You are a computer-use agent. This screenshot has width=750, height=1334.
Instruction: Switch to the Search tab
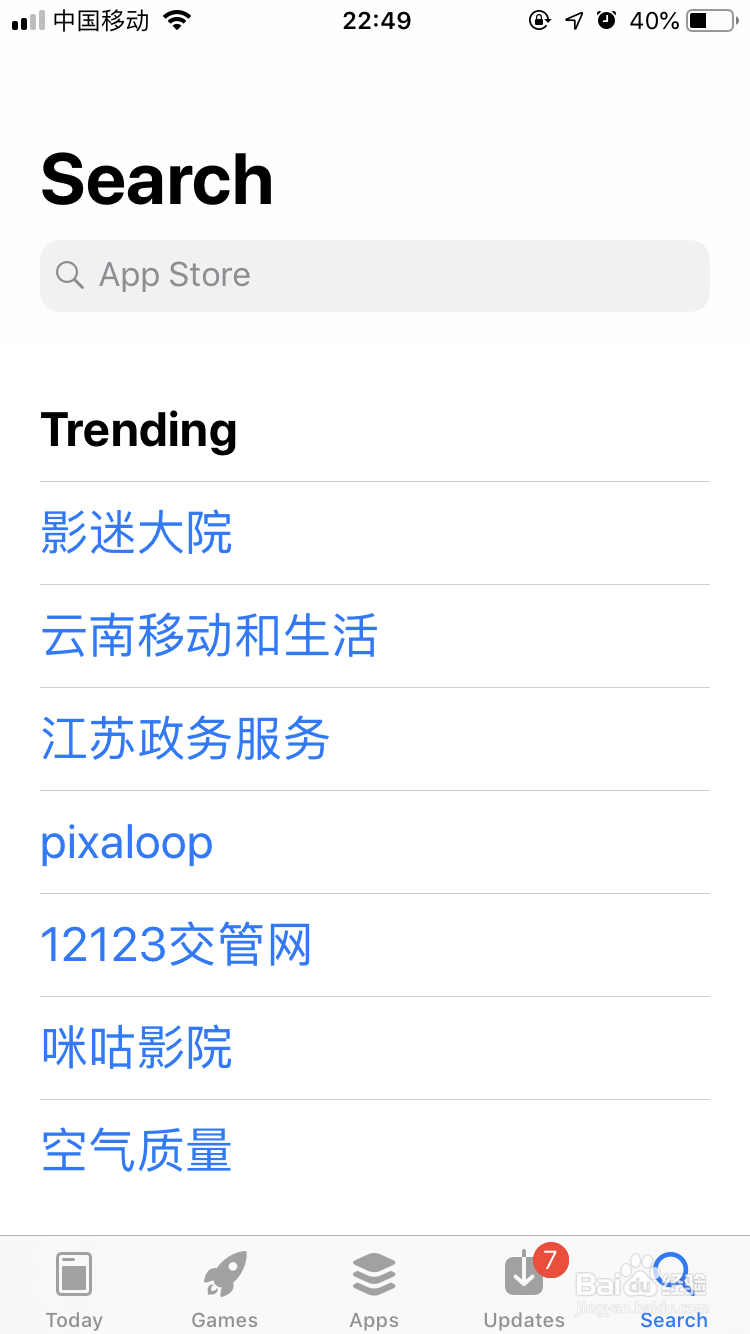pyautogui.click(x=673, y=1285)
